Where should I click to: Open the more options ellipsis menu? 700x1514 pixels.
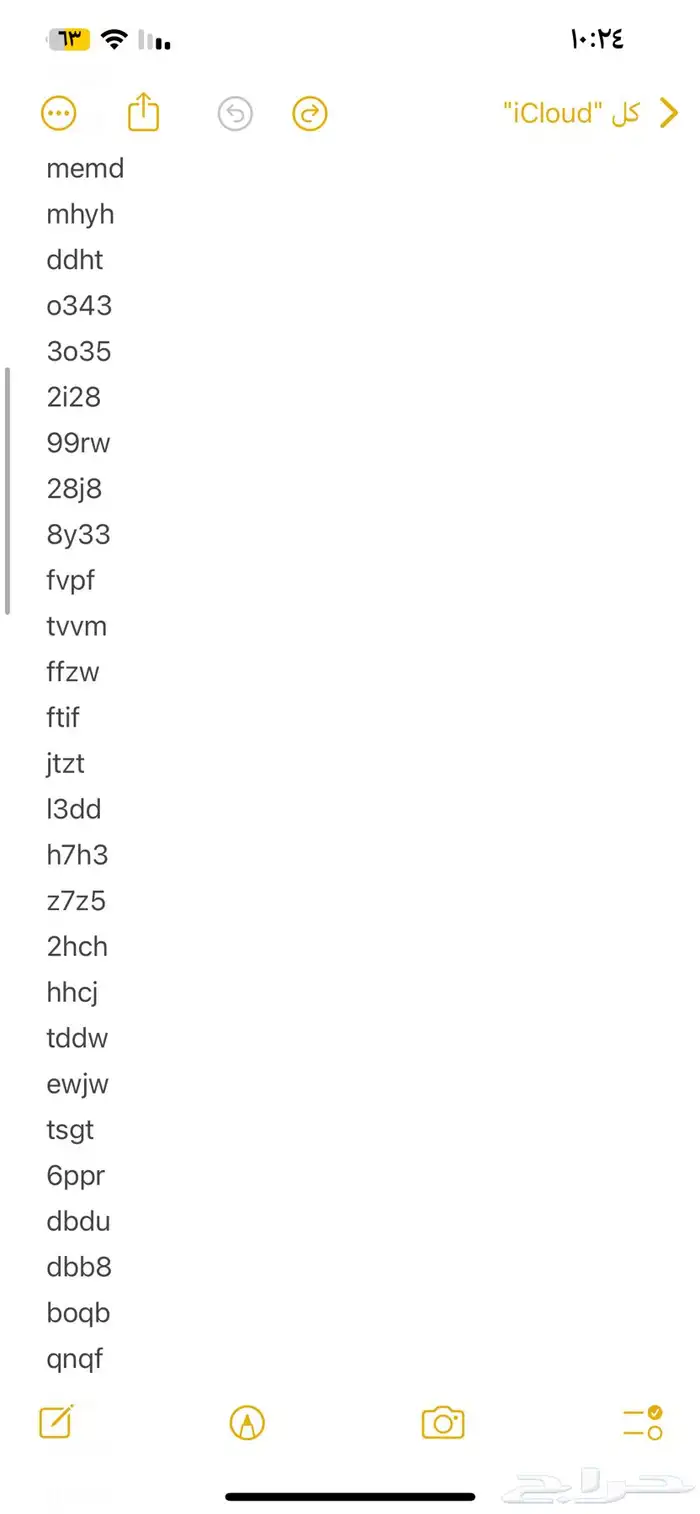(59, 114)
